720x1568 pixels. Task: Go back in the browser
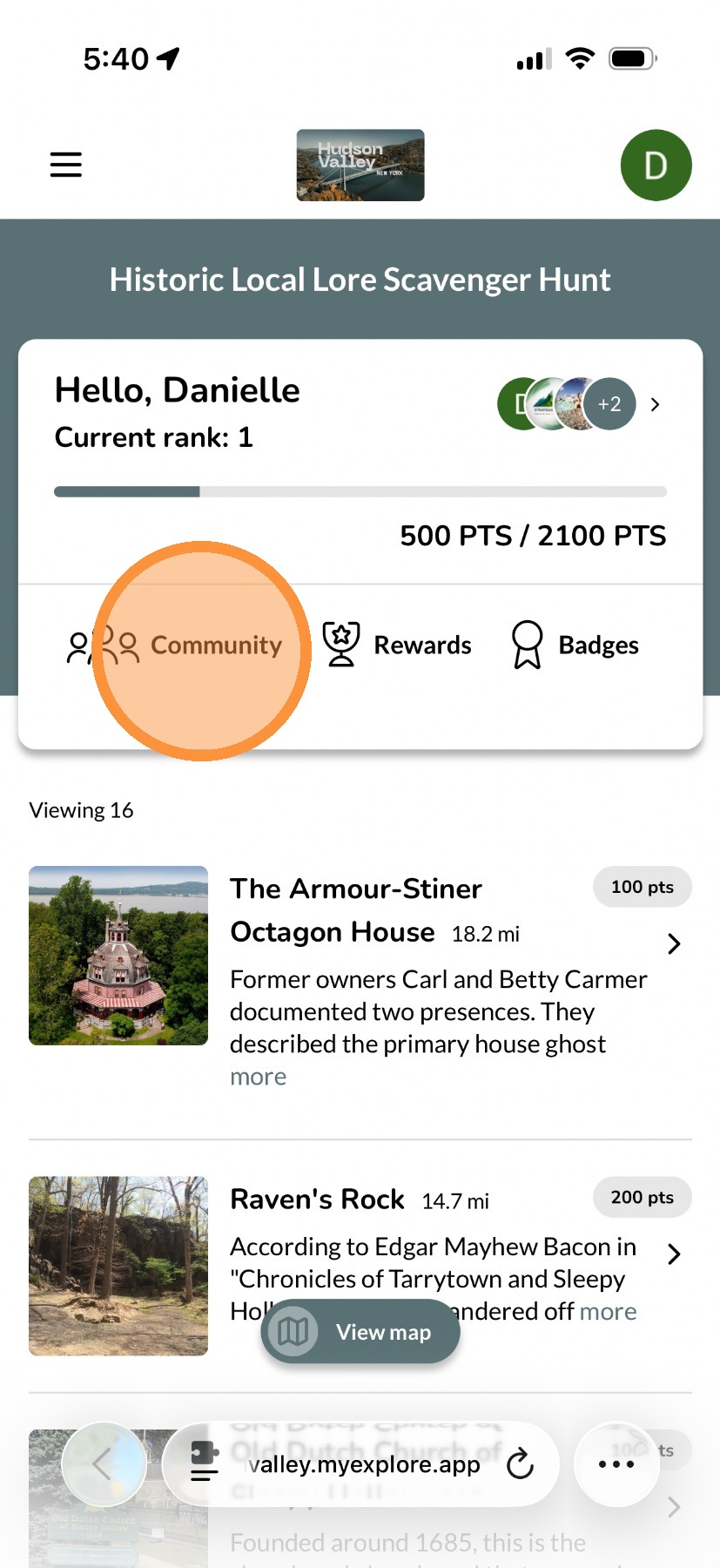tap(103, 1464)
